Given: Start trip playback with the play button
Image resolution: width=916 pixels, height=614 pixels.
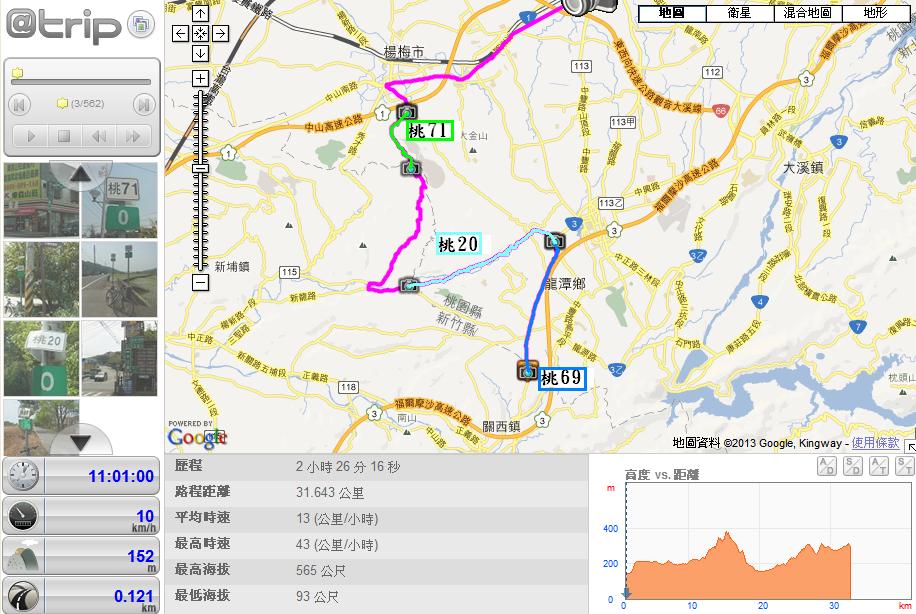Looking at the screenshot, I should pos(32,136).
